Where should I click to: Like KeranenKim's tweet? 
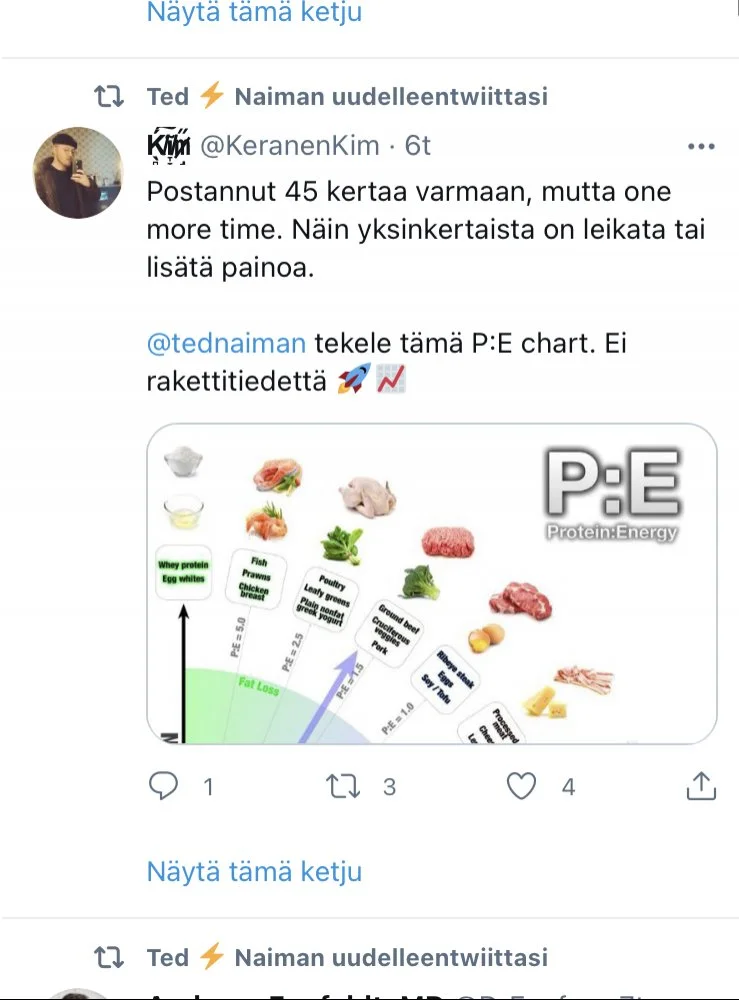tap(521, 787)
